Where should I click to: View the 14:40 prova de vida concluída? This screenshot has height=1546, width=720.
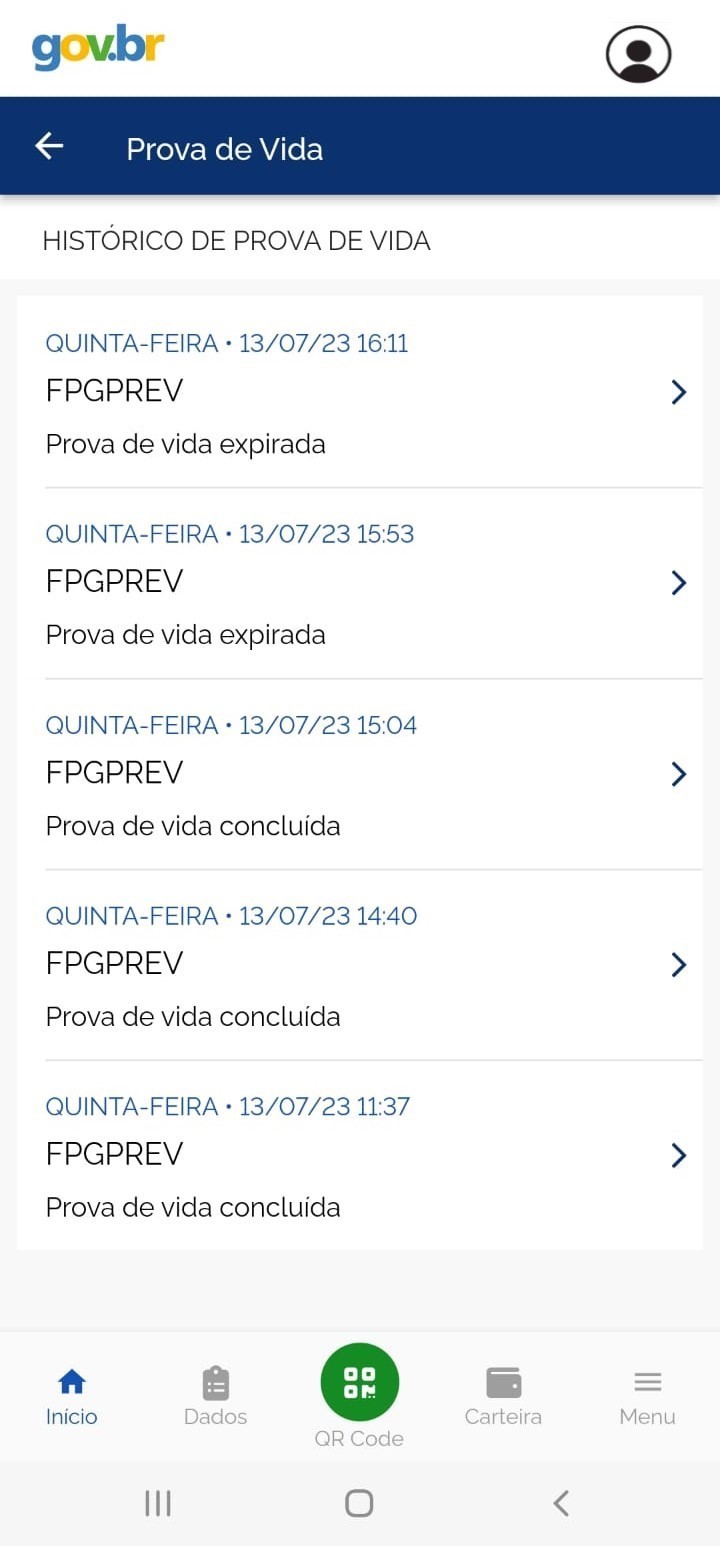pos(360,965)
